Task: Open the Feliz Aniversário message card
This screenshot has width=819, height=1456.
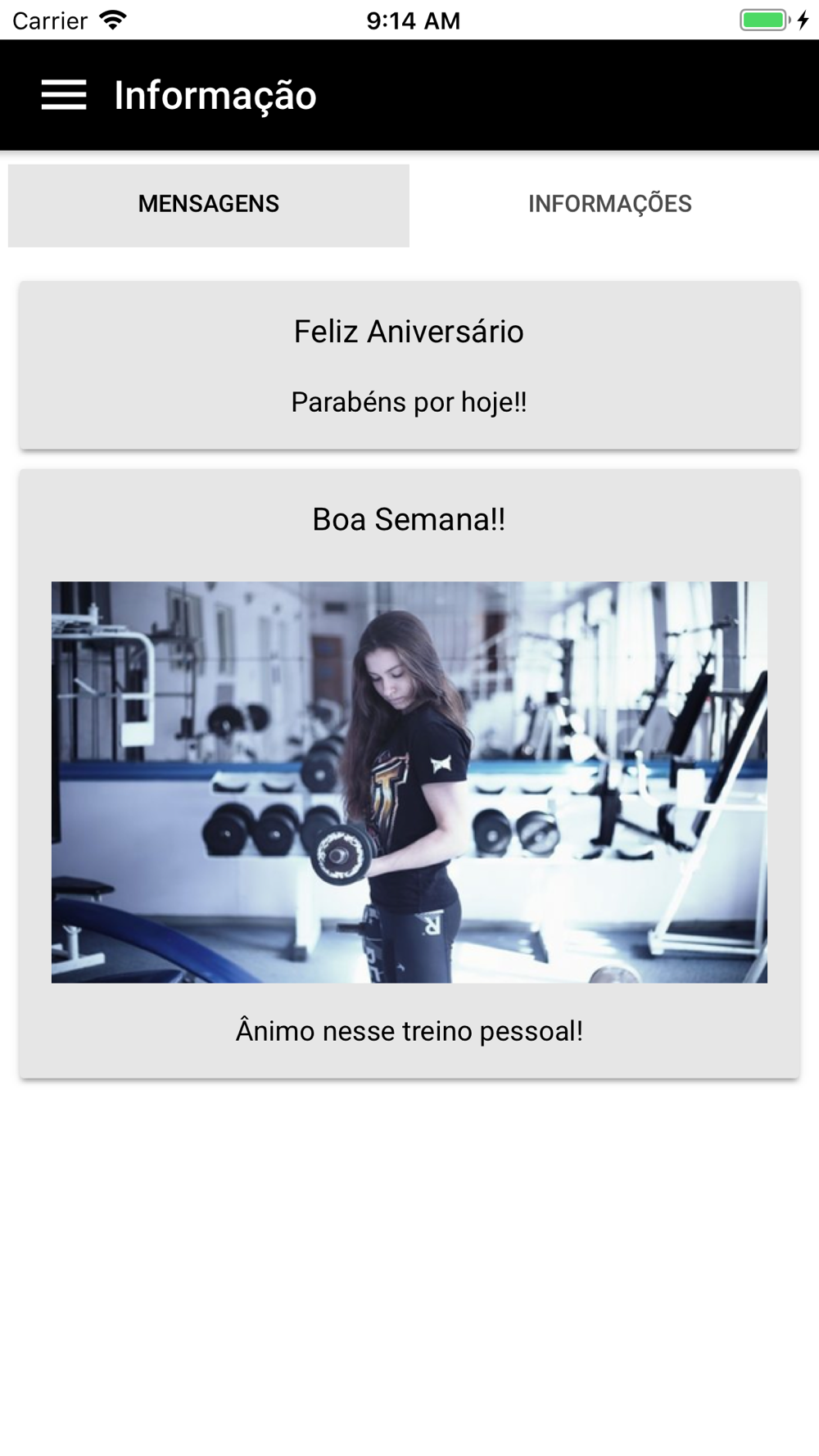Action: tap(409, 365)
